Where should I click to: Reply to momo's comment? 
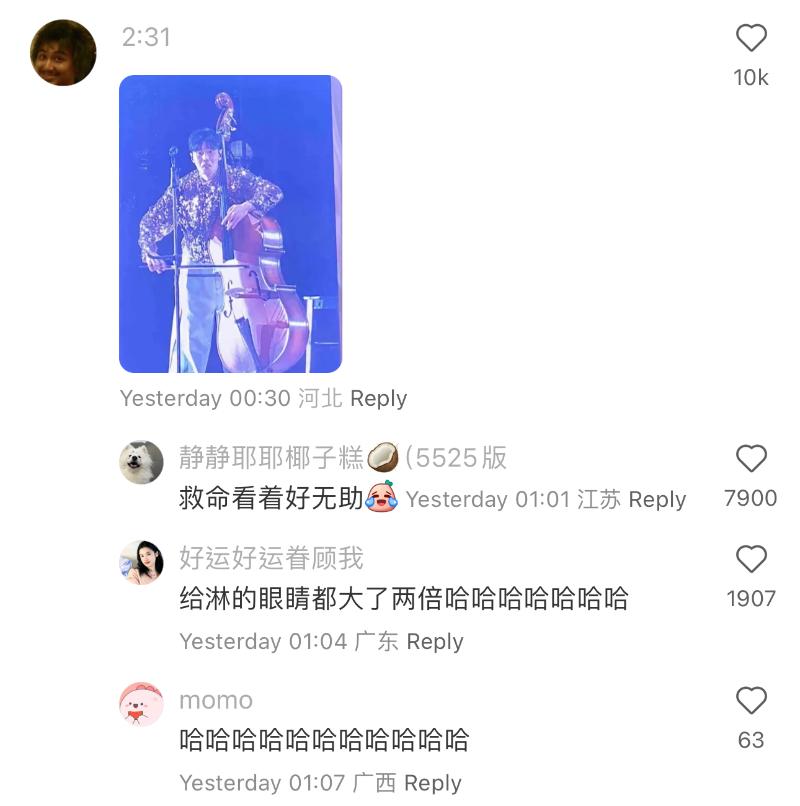(x=432, y=783)
